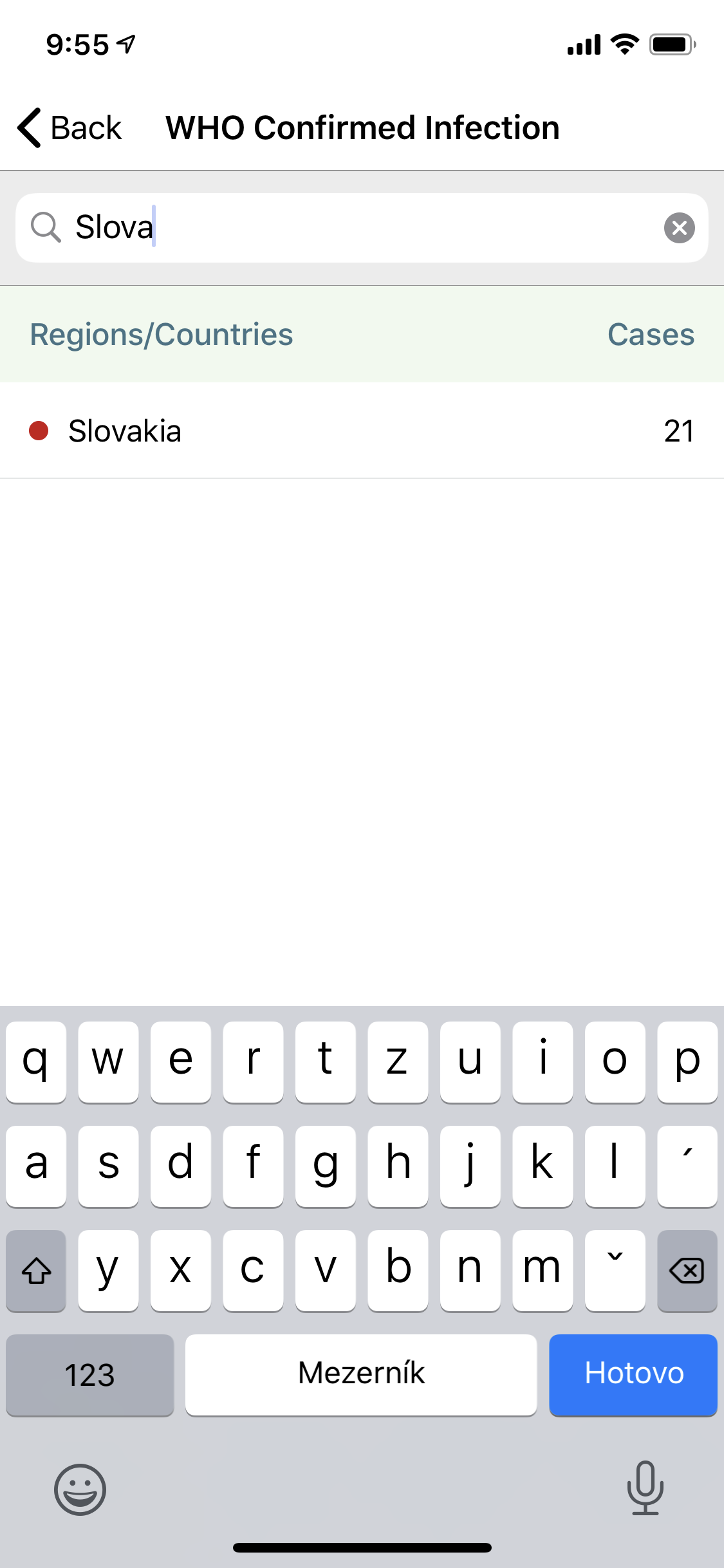
Task: Switch keyboard to 123 numbers layout
Action: click(90, 1374)
